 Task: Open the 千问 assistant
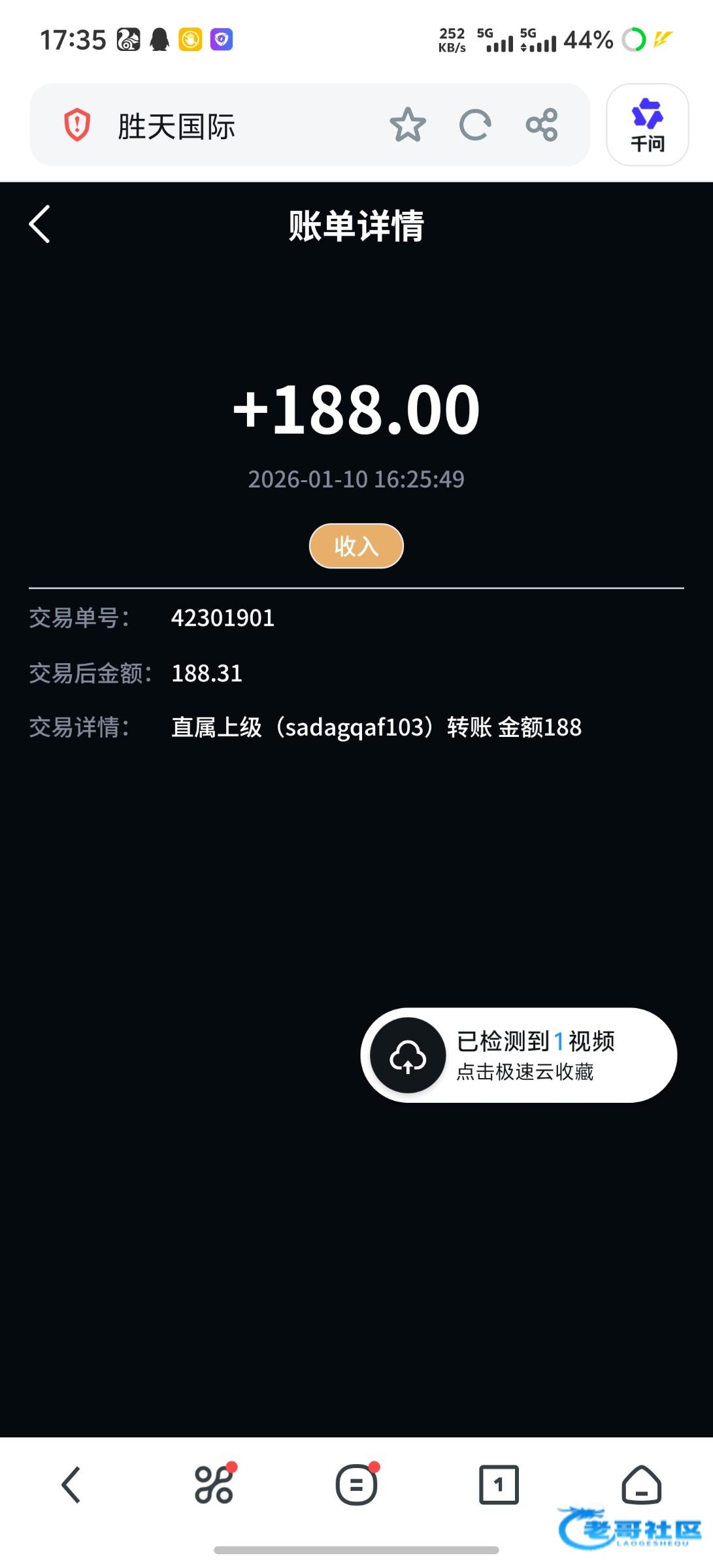tap(647, 125)
